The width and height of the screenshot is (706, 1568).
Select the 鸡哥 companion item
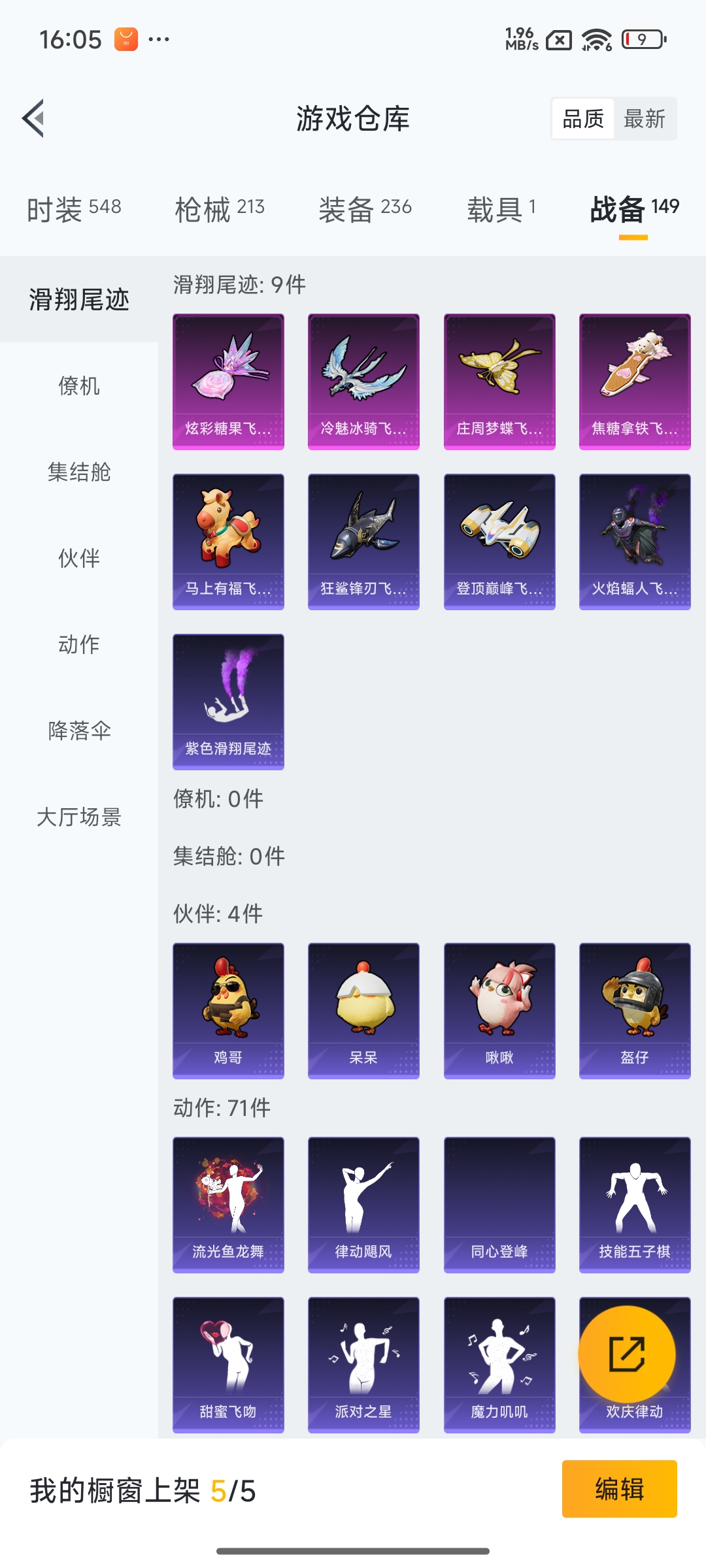[227, 1011]
